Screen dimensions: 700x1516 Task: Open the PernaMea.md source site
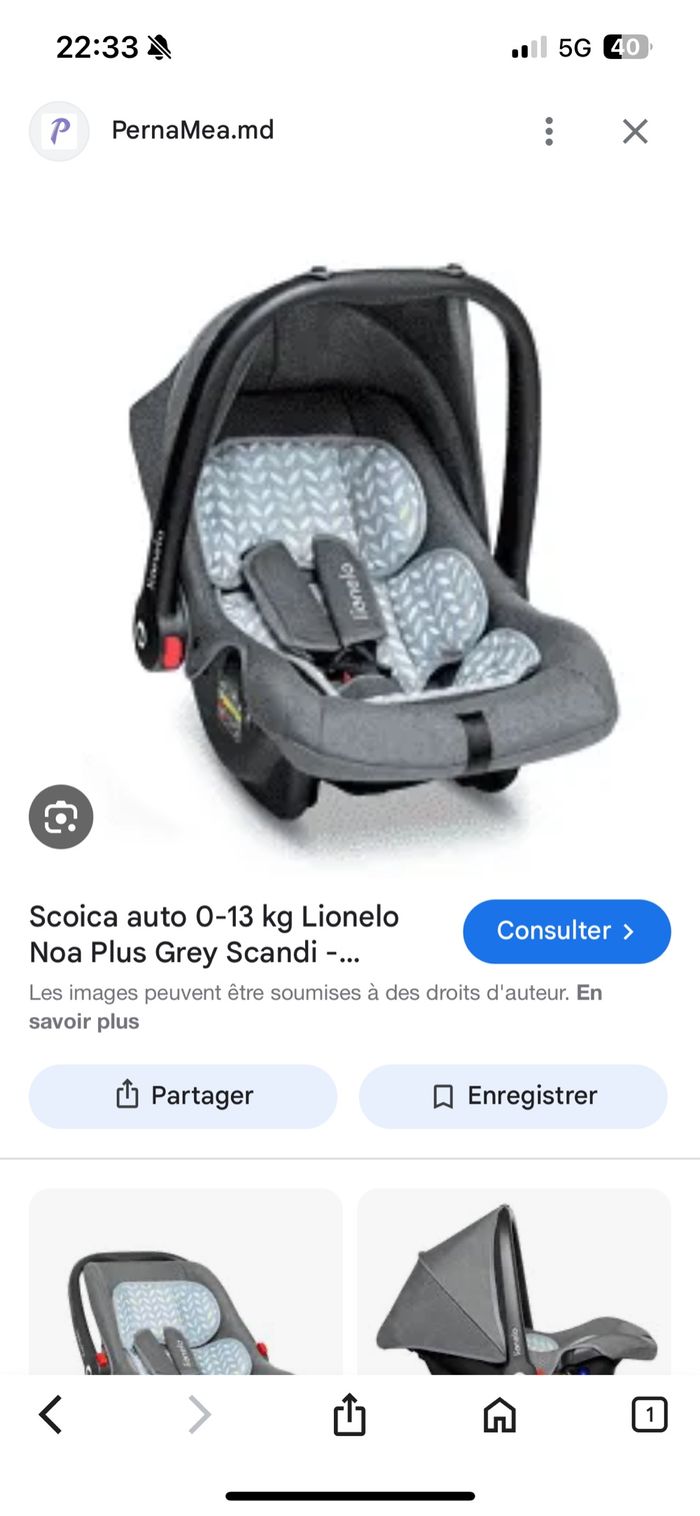(x=192, y=131)
